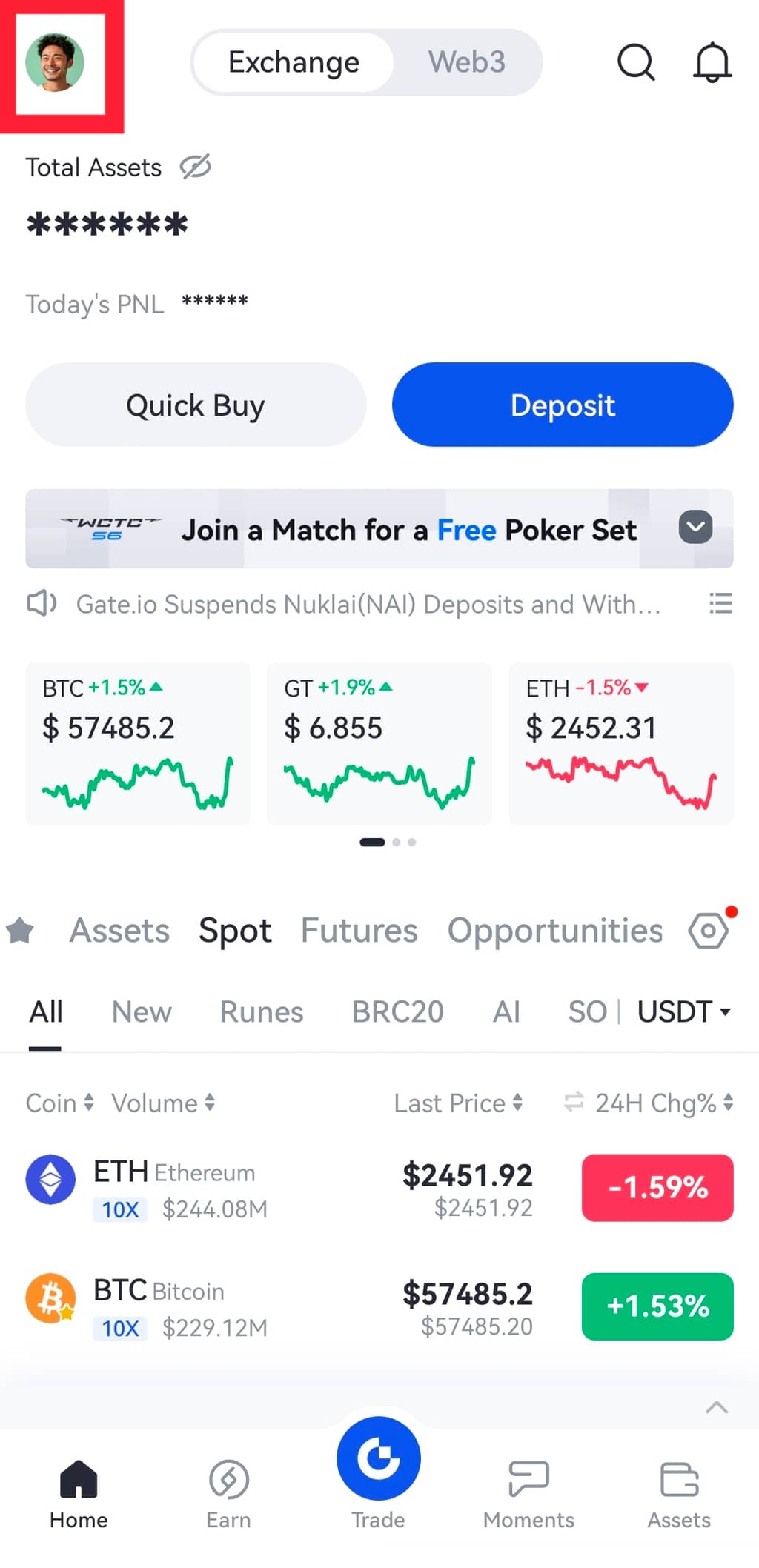This screenshot has height=1568, width=759.
Task: Sort coins by Last Price
Action: pyautogui.click(x=458, y=1103)
